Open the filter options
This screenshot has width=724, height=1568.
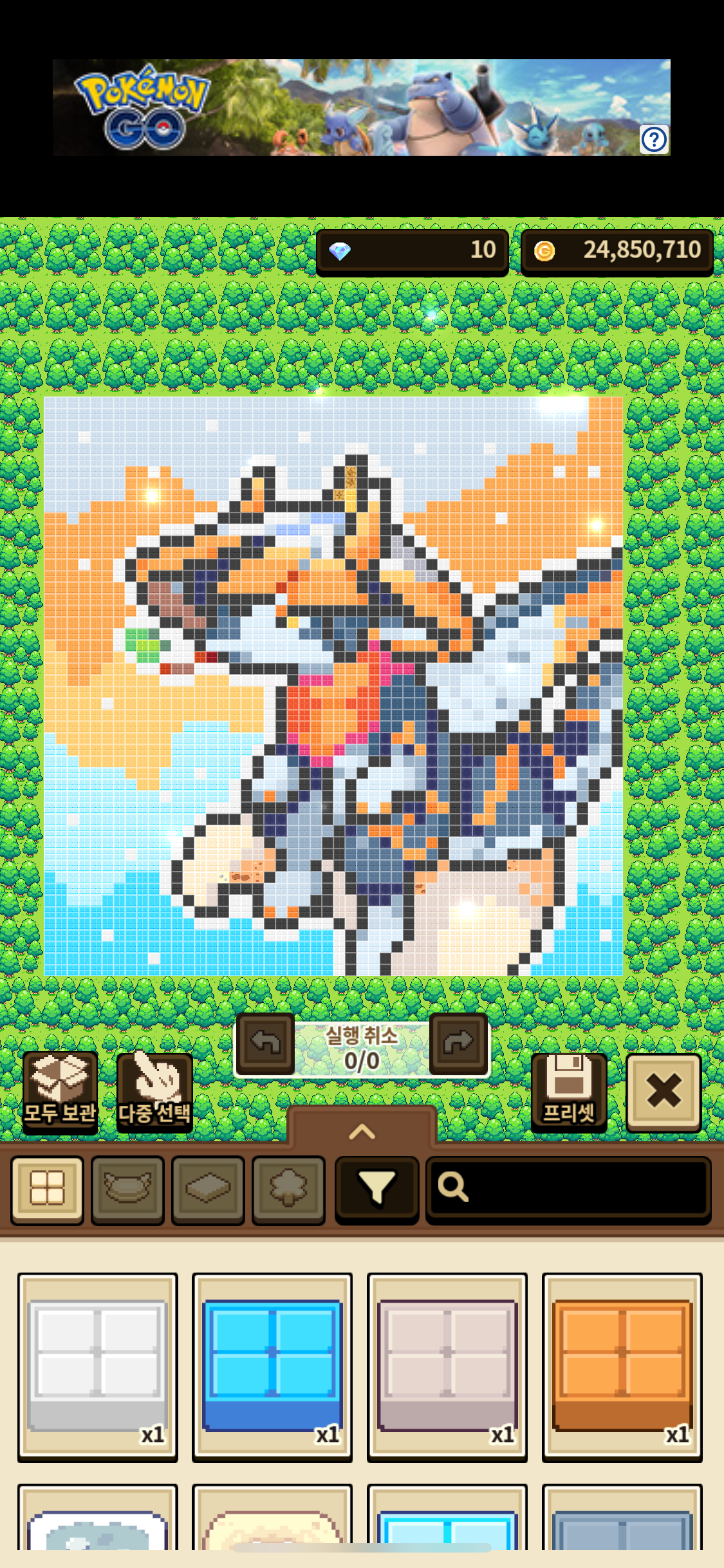coord(377,1188)
